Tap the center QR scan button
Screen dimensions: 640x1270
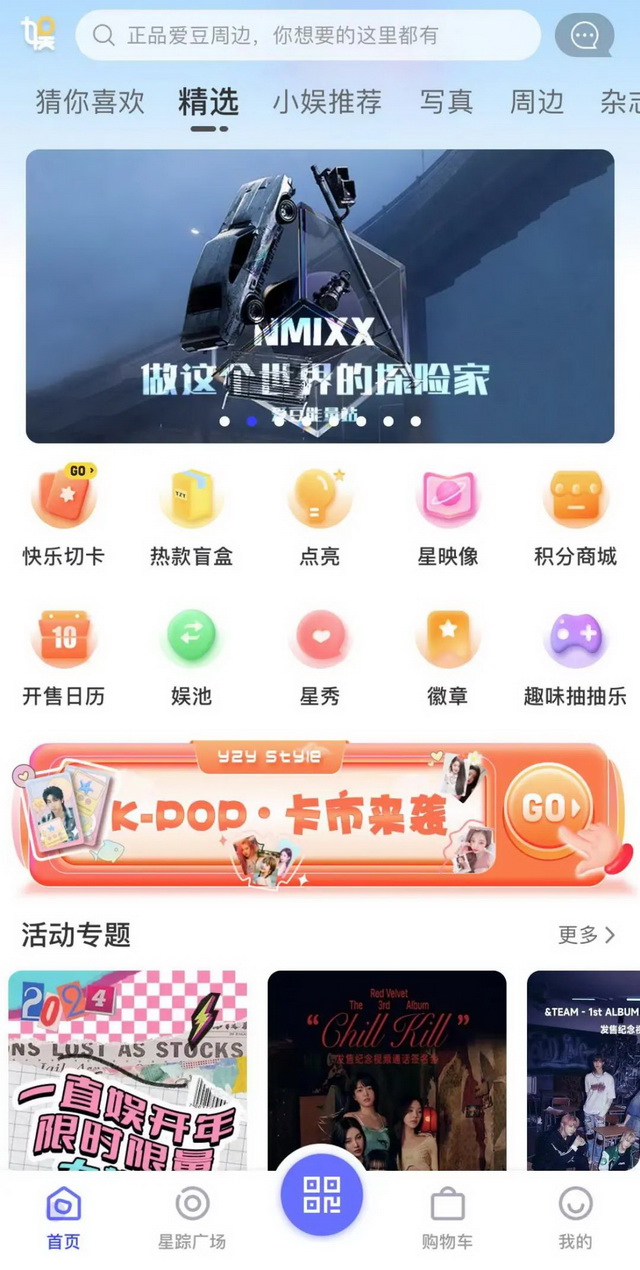point(321,1194)
